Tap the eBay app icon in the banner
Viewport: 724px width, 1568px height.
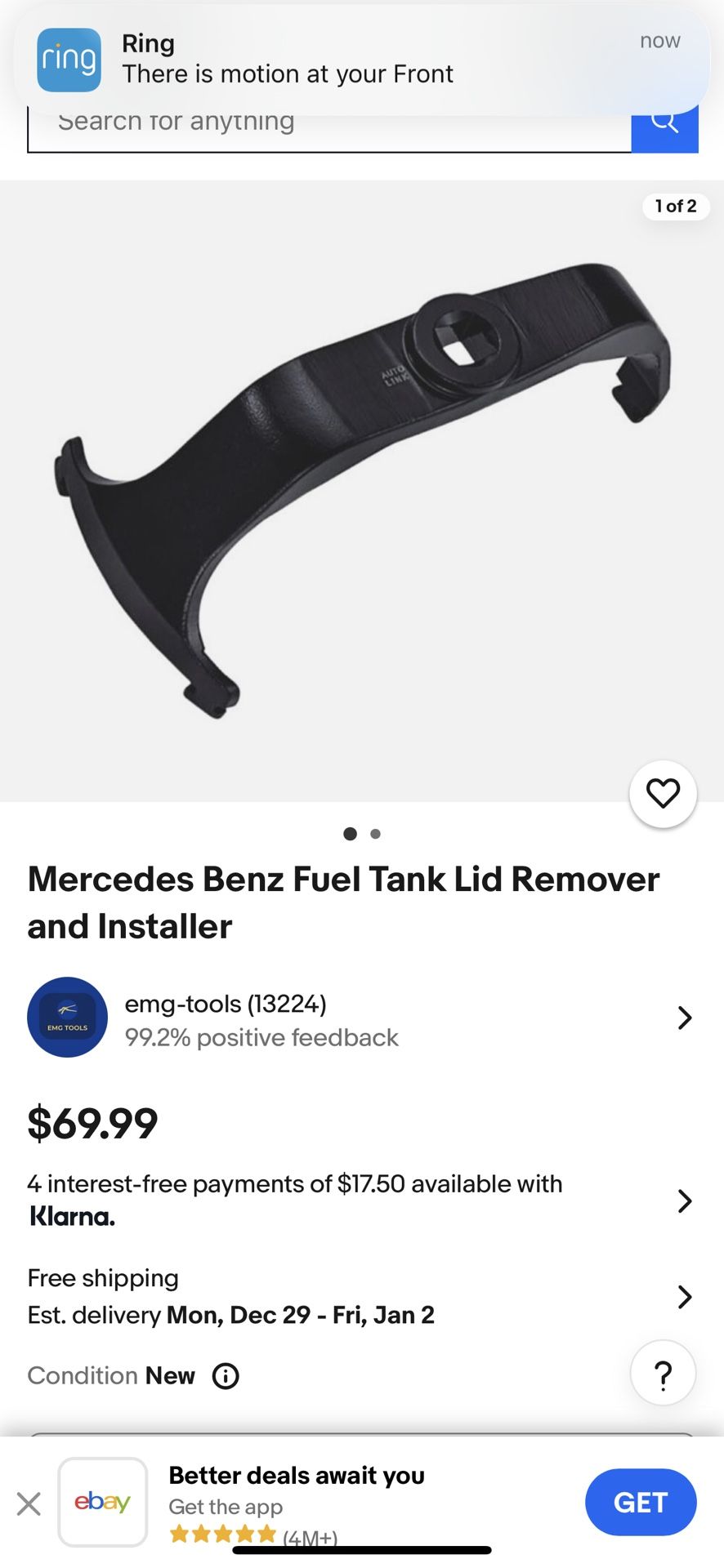103,1503
